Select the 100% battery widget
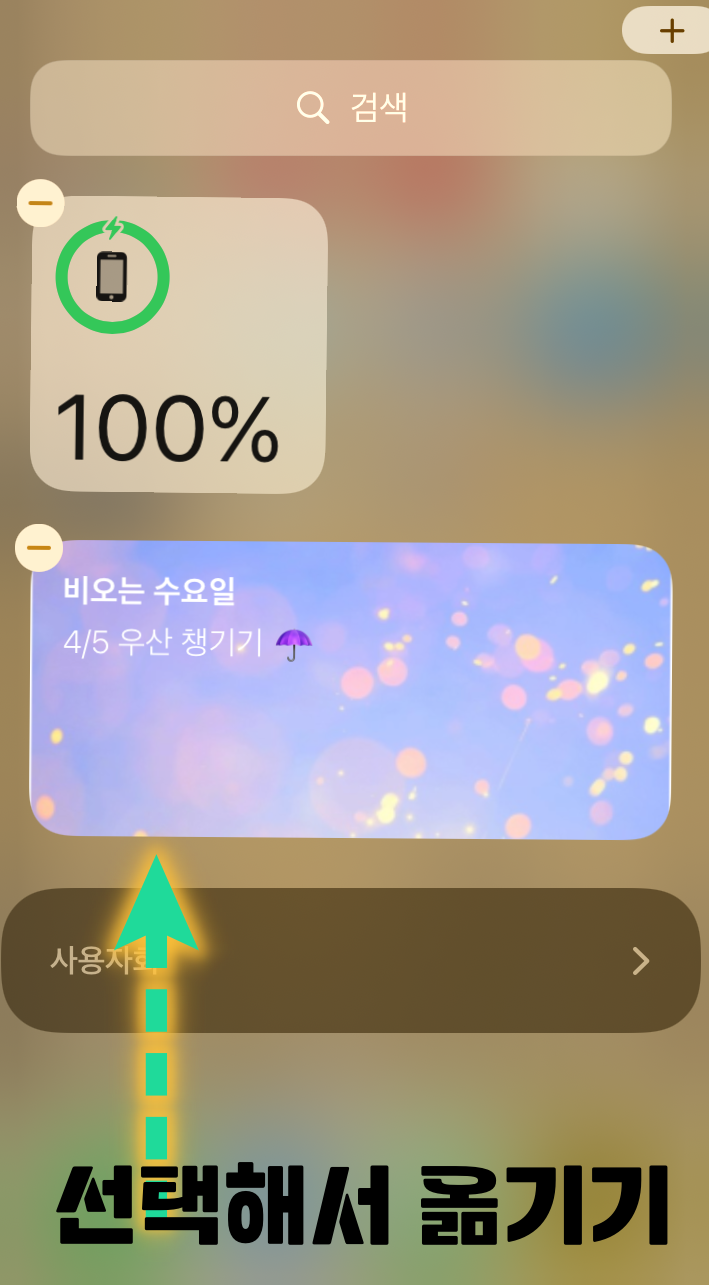The width and height of the screenshot is (709, 1285). pos(179,345)
